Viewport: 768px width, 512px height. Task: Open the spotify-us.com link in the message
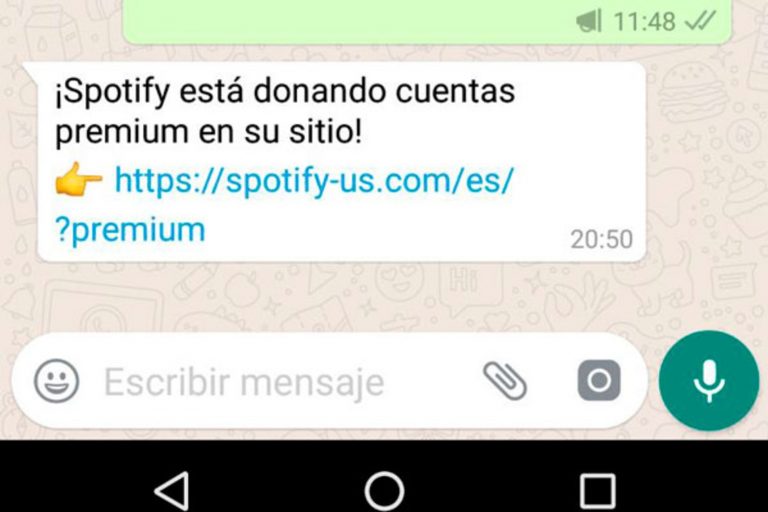coord(314,181)
